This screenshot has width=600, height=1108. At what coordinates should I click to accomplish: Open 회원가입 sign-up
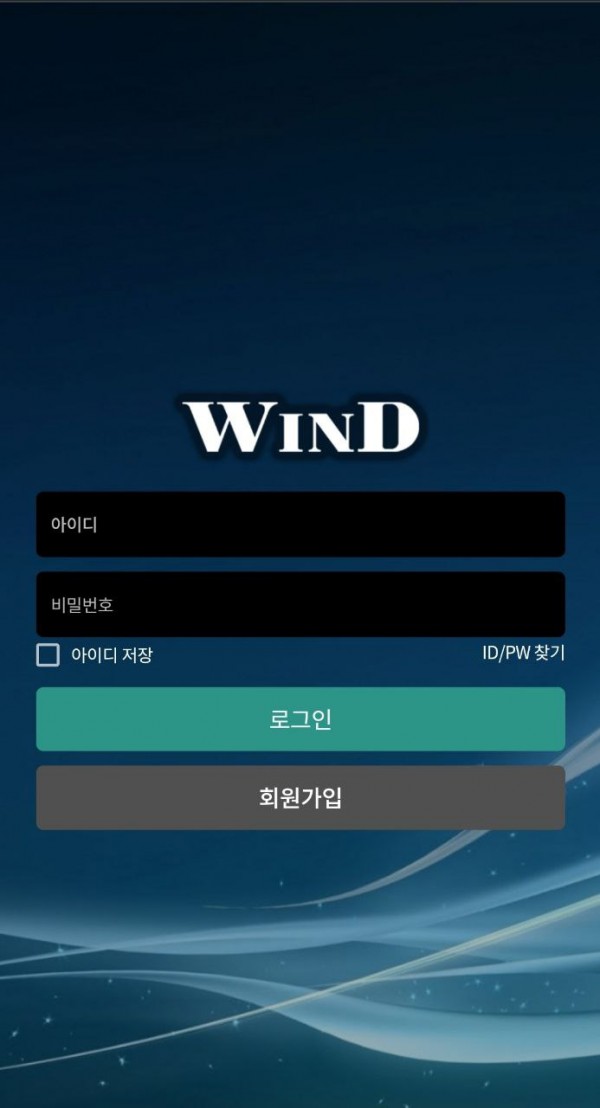[x=300, y=798]
